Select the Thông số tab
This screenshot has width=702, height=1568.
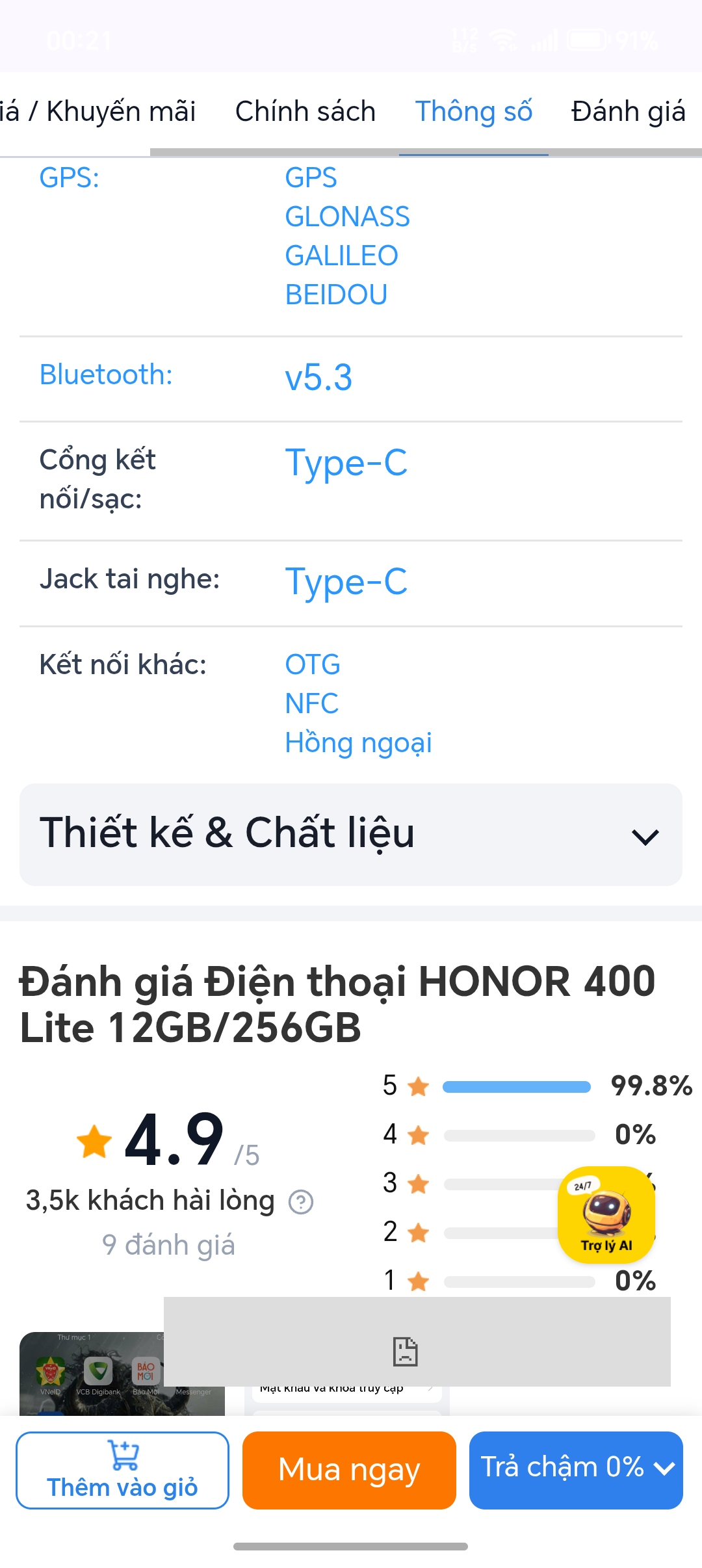[473, 111]
